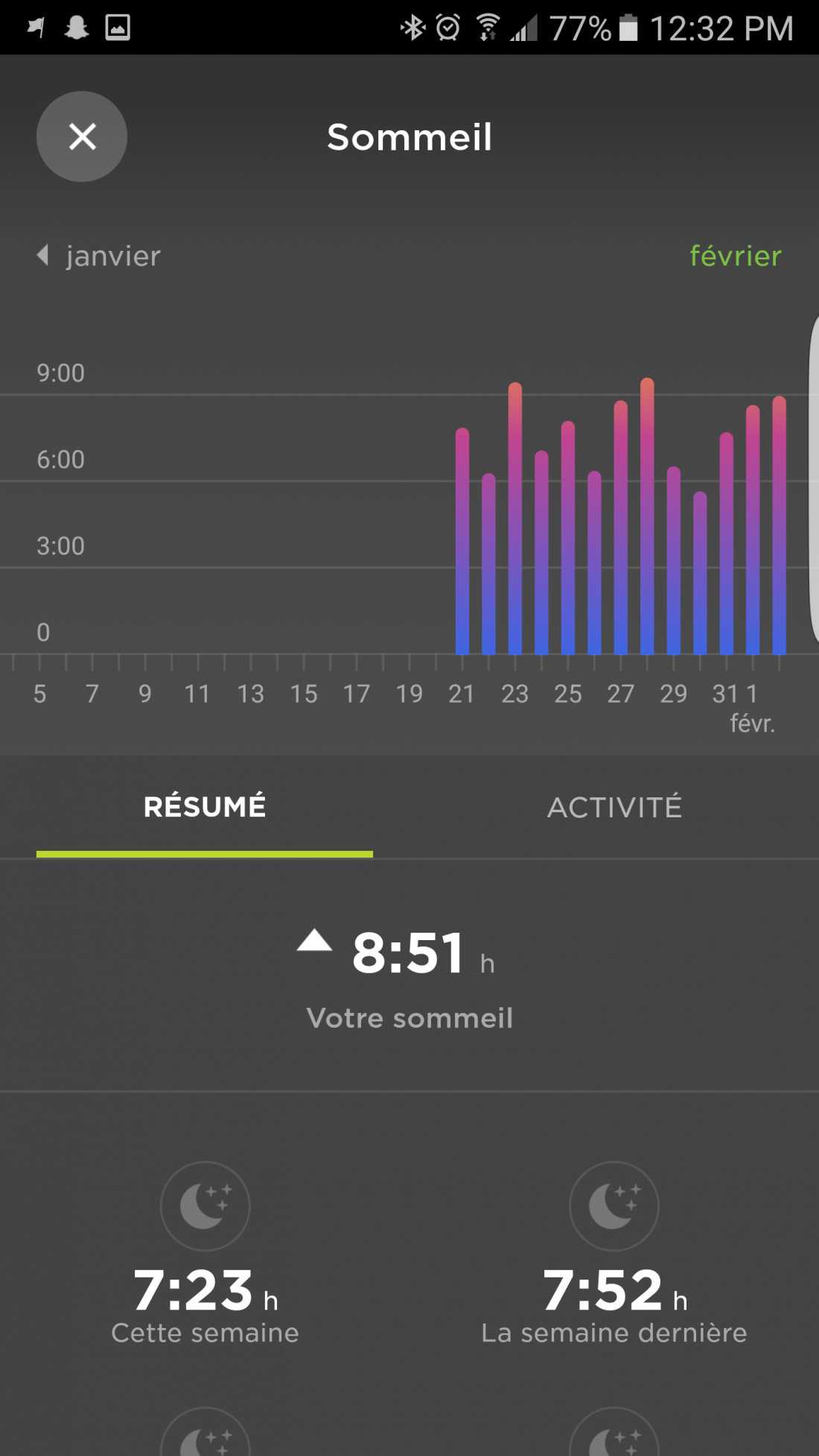The image size is (819, 1456).
Task: Close the Sommeil screen
Action: (82, 137)
